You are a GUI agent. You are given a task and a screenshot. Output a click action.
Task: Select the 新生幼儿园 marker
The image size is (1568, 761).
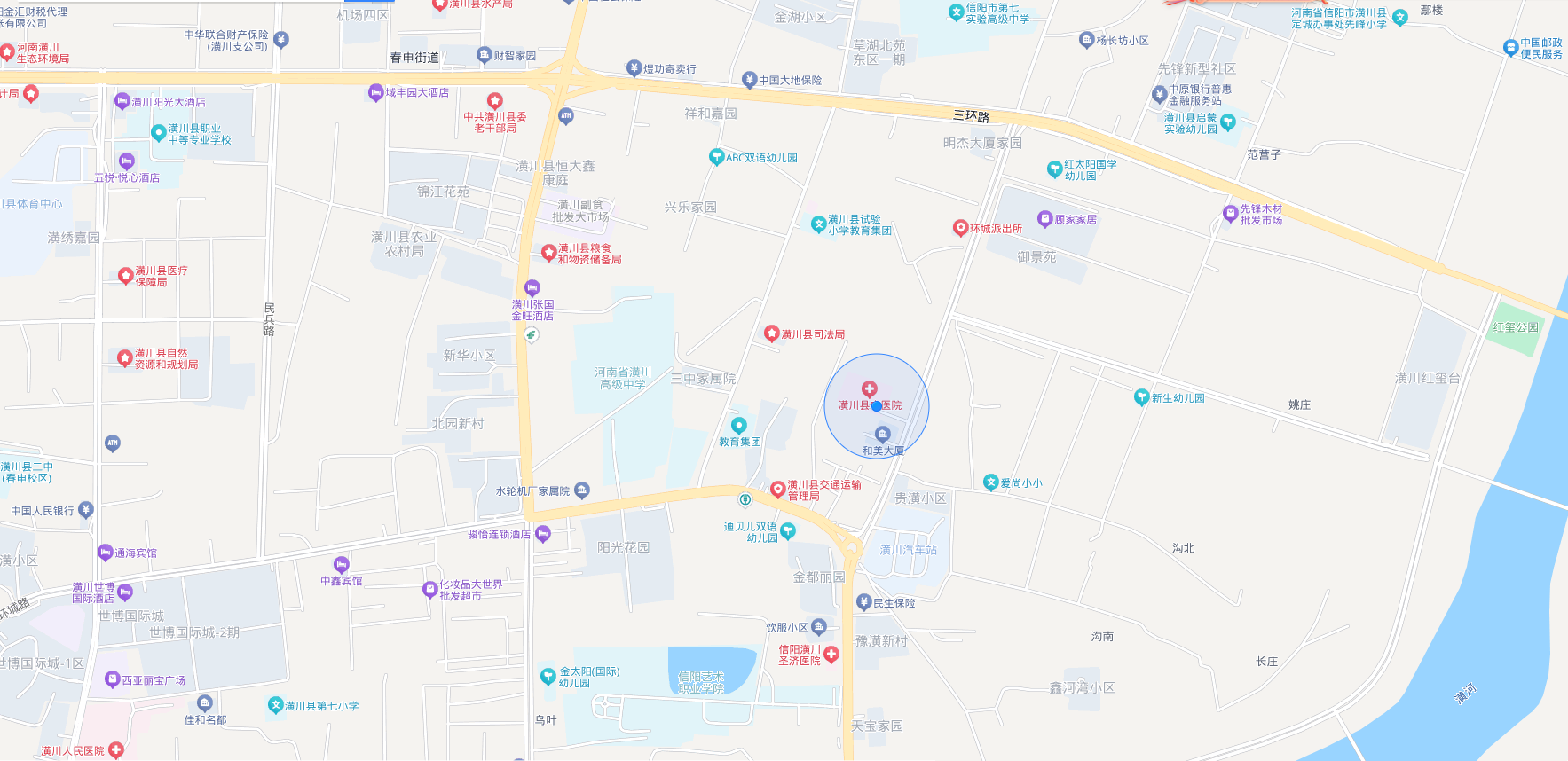1142,397
